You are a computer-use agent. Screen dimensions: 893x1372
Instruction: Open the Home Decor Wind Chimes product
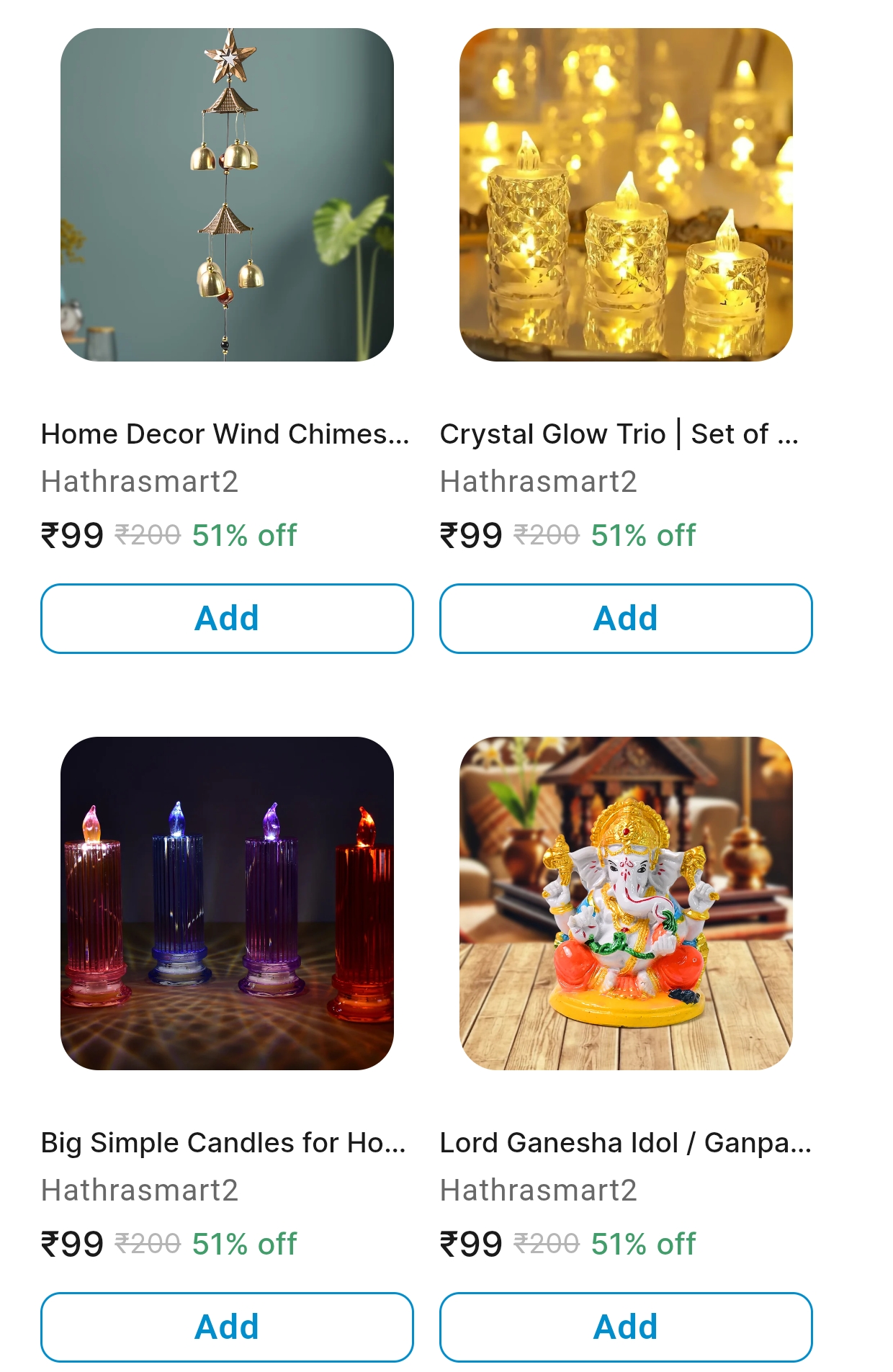[227, 194]
